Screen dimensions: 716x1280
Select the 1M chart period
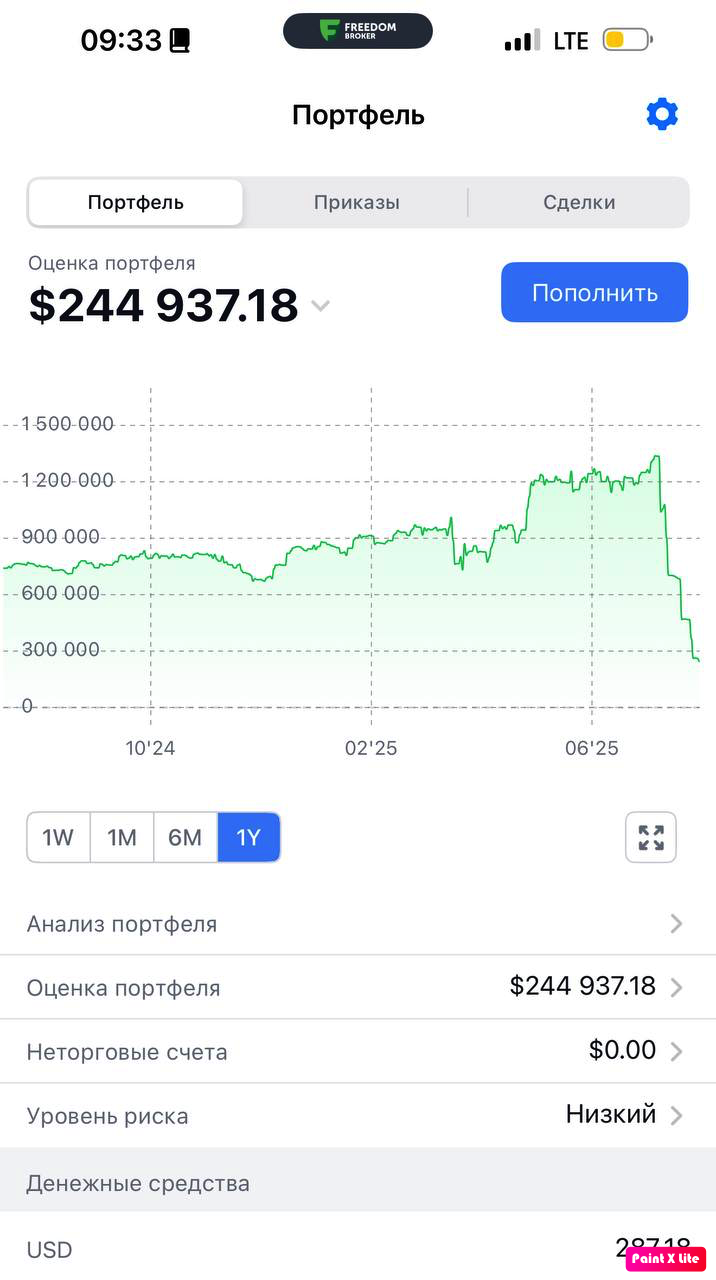[x=122, y=837]
